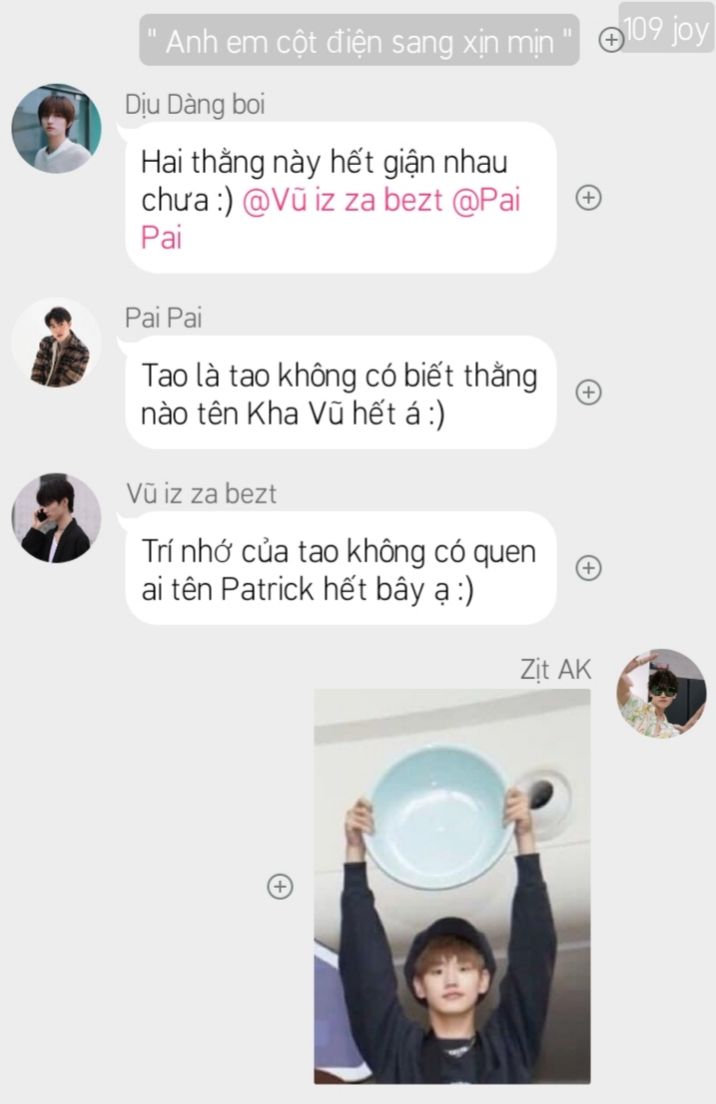View Zịt AK's bowl photo full screen
This screenshot has height=1104, width=716.
coord(452,885)
